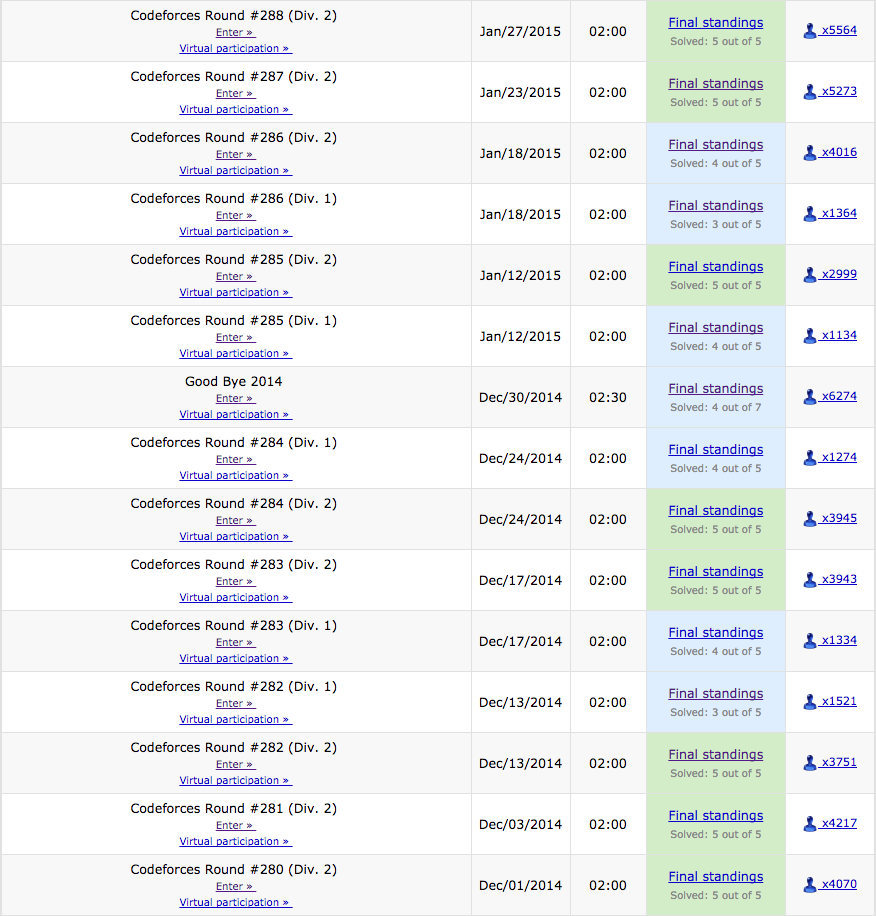Enter Codeforces Round #285 (Div. 1)
The width and height of the screenshot is (876, 916).
[234, 338]
